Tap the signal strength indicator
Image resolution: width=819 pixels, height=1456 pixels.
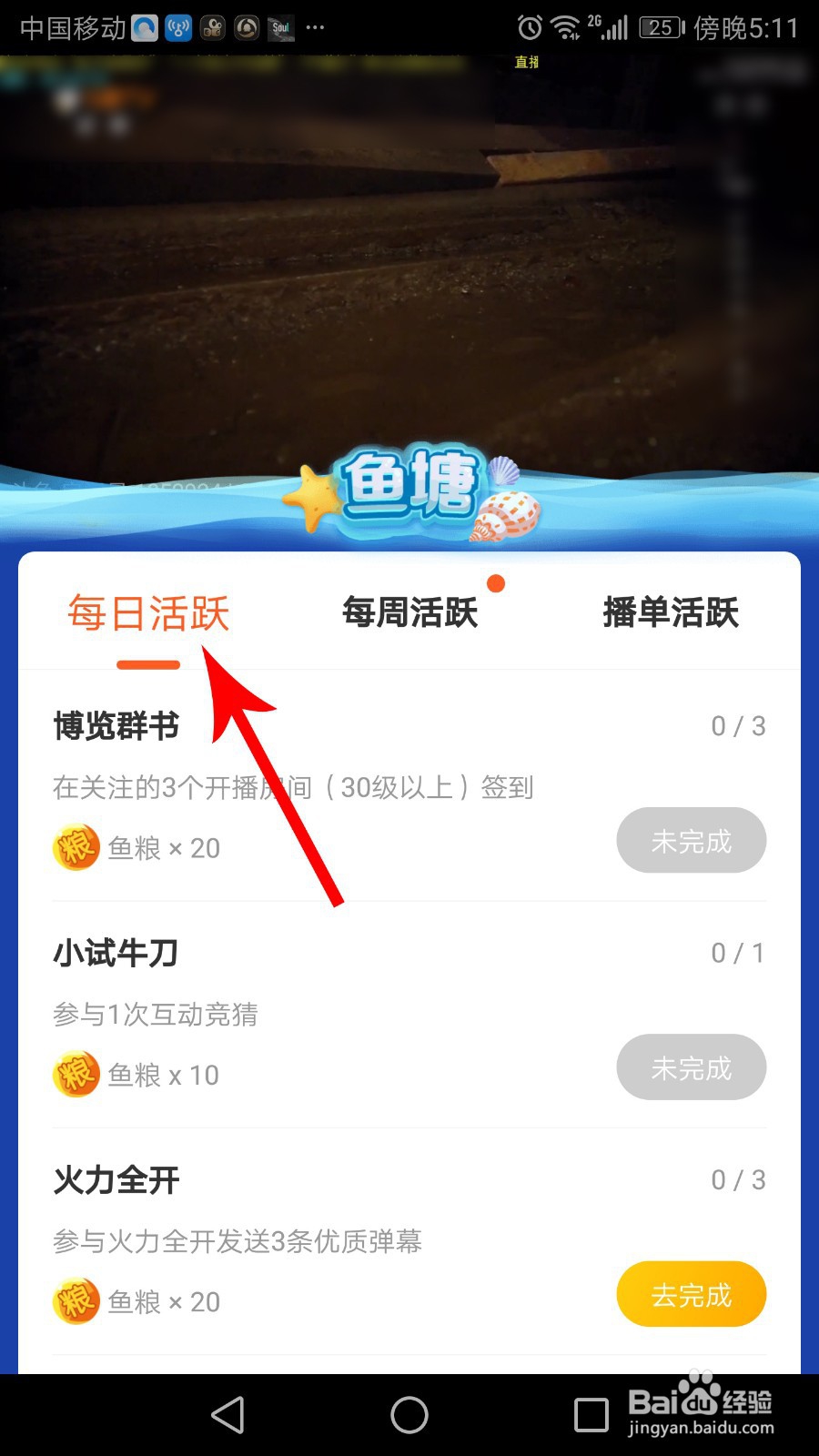click(612, 29)
